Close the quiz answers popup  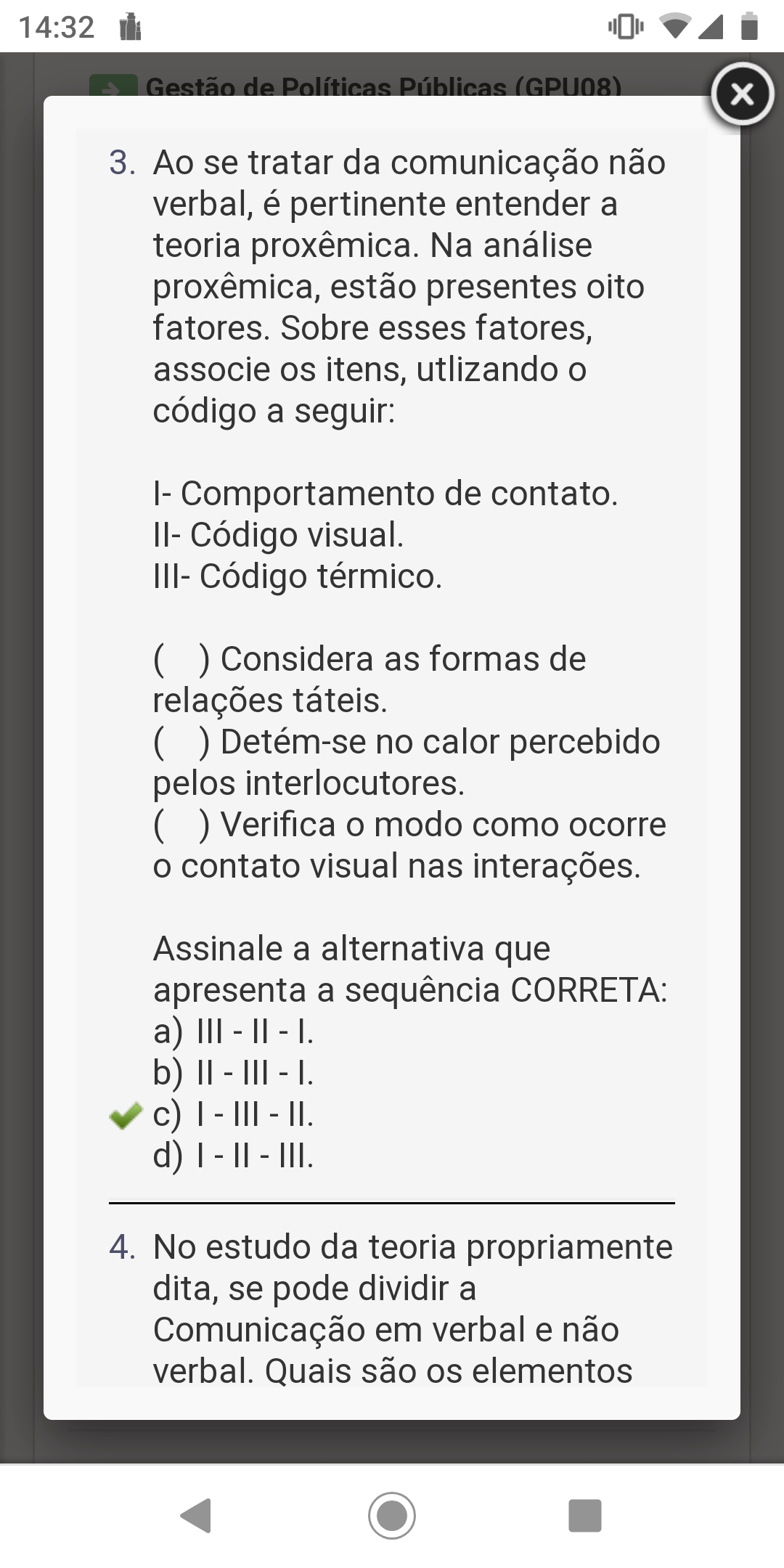pyautogui.click(x=742, y=94)
